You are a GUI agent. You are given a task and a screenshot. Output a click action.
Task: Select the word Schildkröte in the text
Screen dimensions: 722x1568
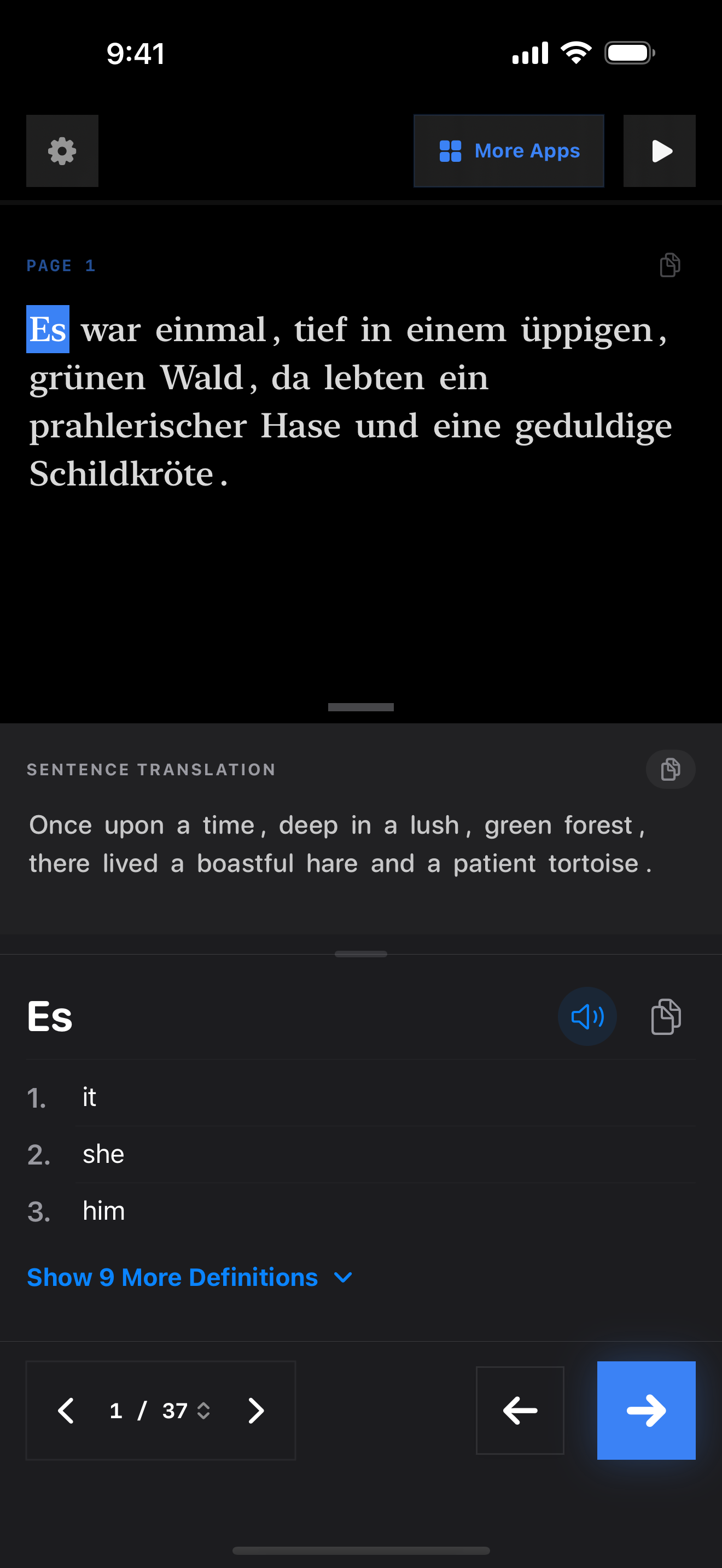click(122, 473)
